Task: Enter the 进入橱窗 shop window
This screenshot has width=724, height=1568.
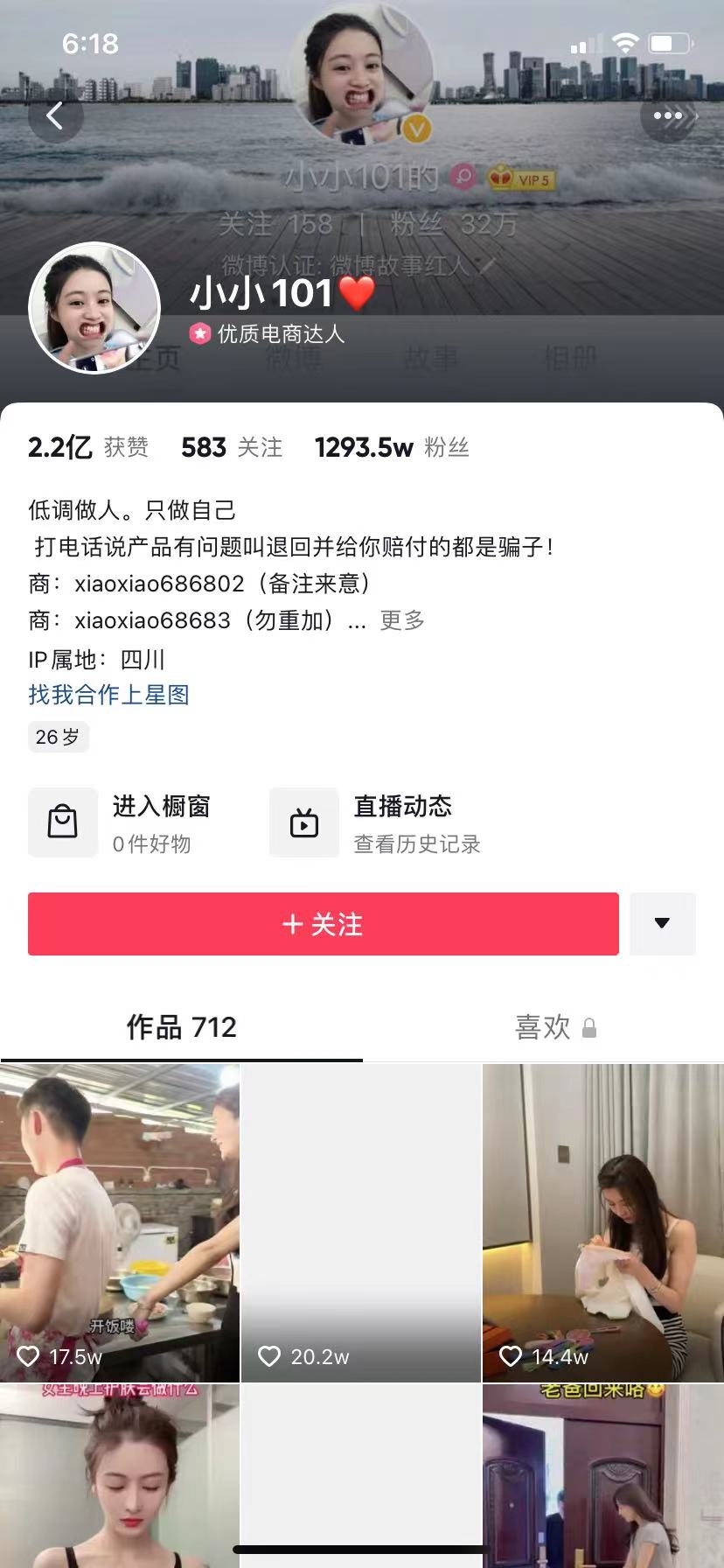Action: click(122, 822)
